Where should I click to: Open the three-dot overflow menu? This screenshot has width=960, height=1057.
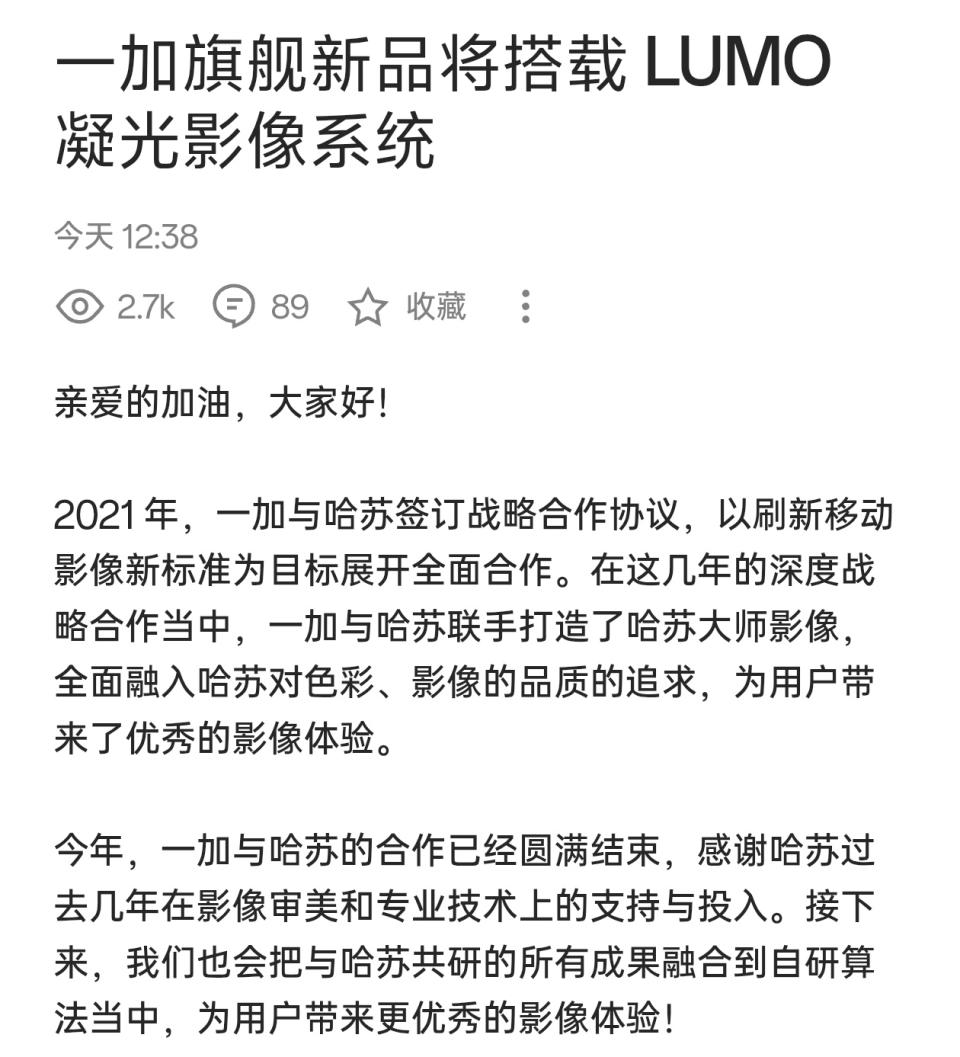[x=525, y=306]
